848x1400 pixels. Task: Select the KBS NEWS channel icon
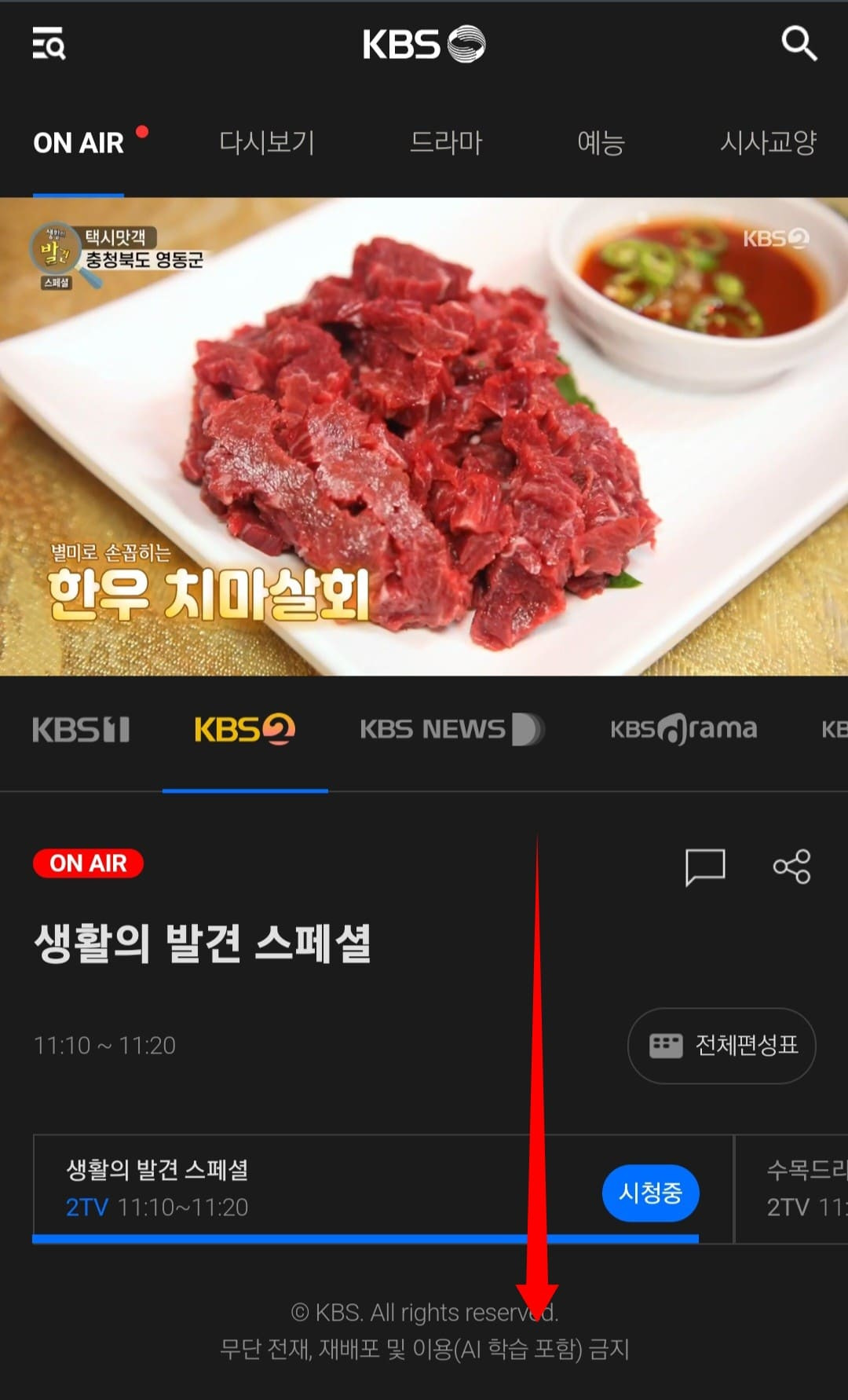[x=453, y=730]
